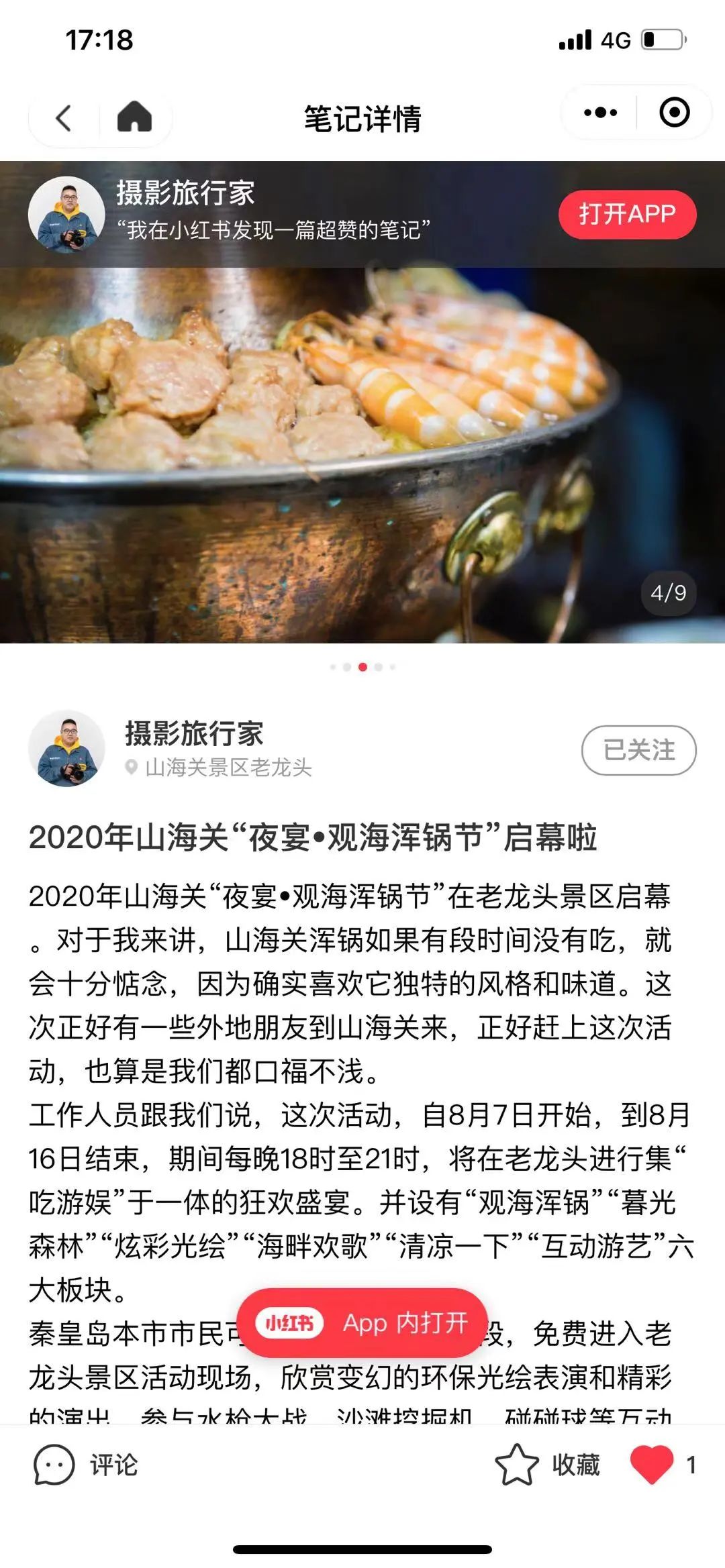Screen dimensions: 725x1568
Task: Unlike the note with the red heart
Action: tap(652, 1465)
